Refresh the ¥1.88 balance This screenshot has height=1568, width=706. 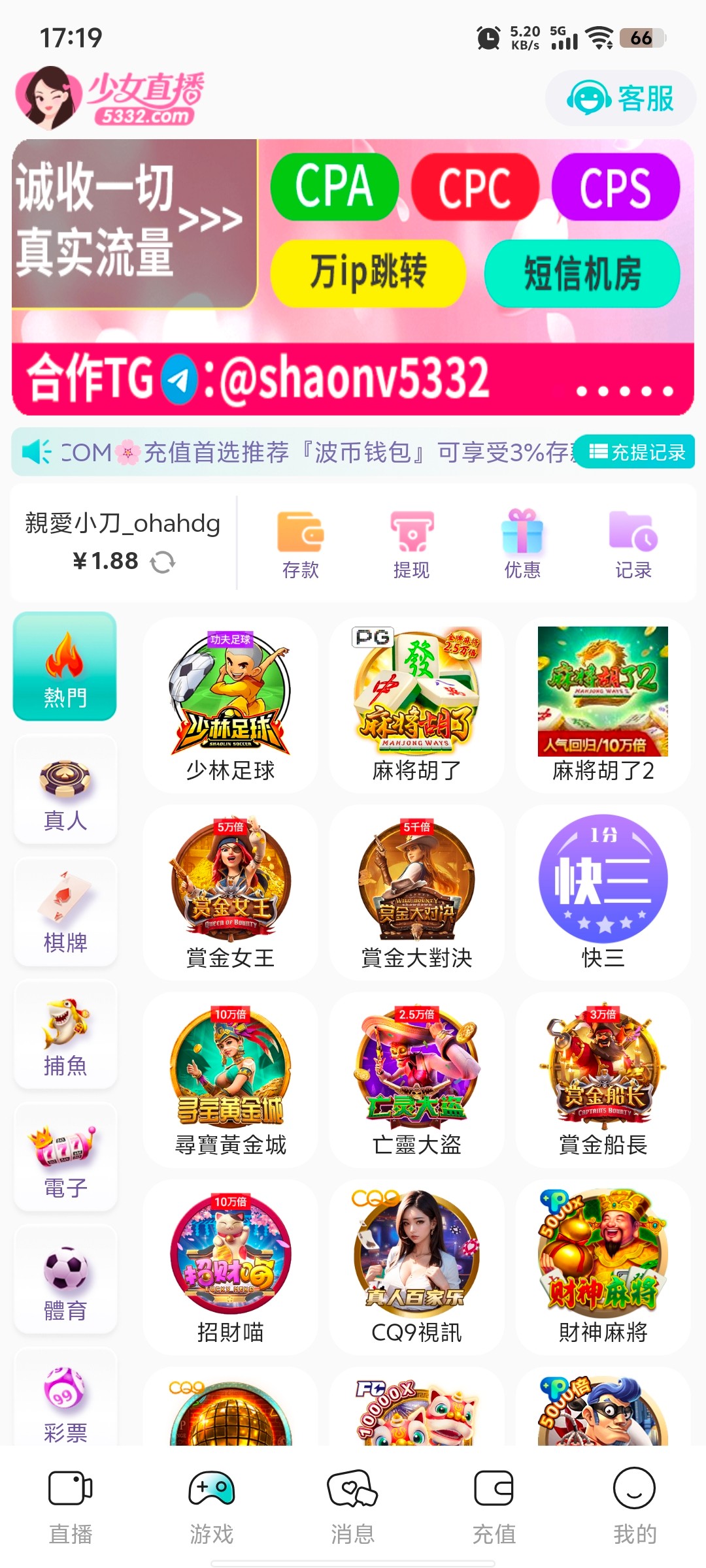pos(163,562)
